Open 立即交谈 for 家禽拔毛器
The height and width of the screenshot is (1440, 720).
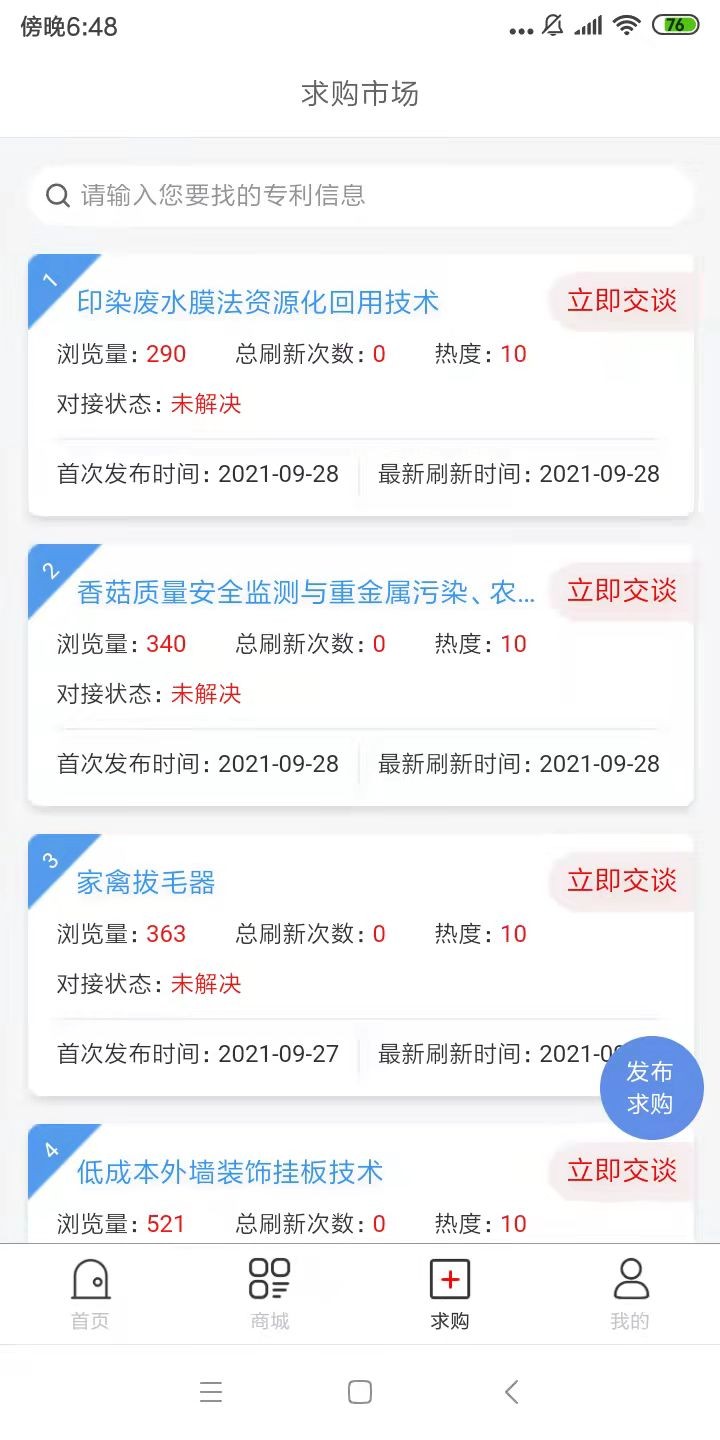click(621, 881)
